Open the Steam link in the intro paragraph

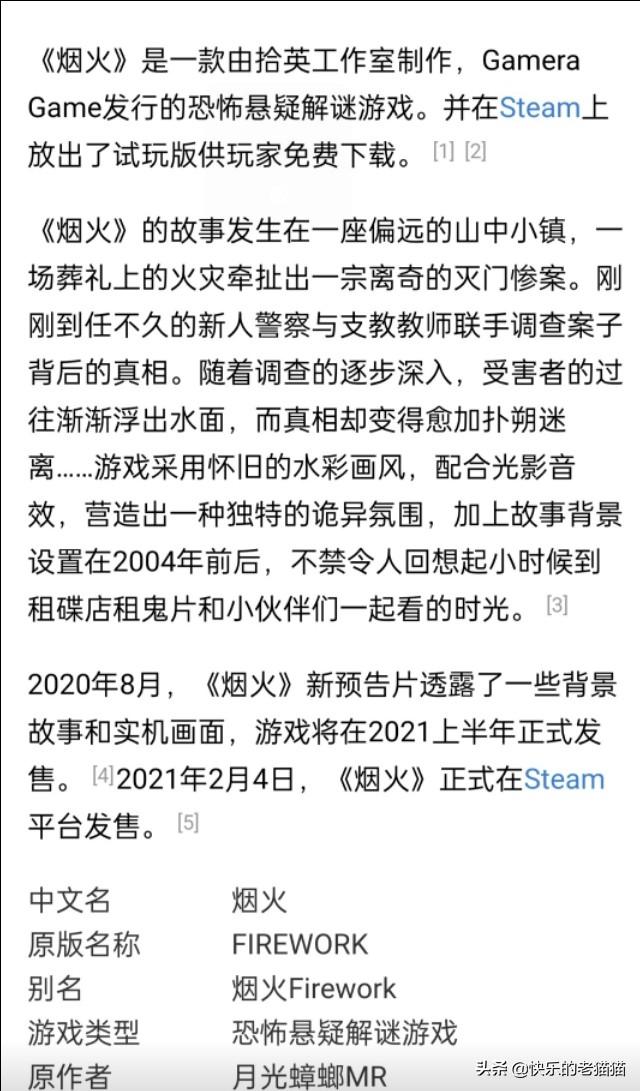(540, 109)
